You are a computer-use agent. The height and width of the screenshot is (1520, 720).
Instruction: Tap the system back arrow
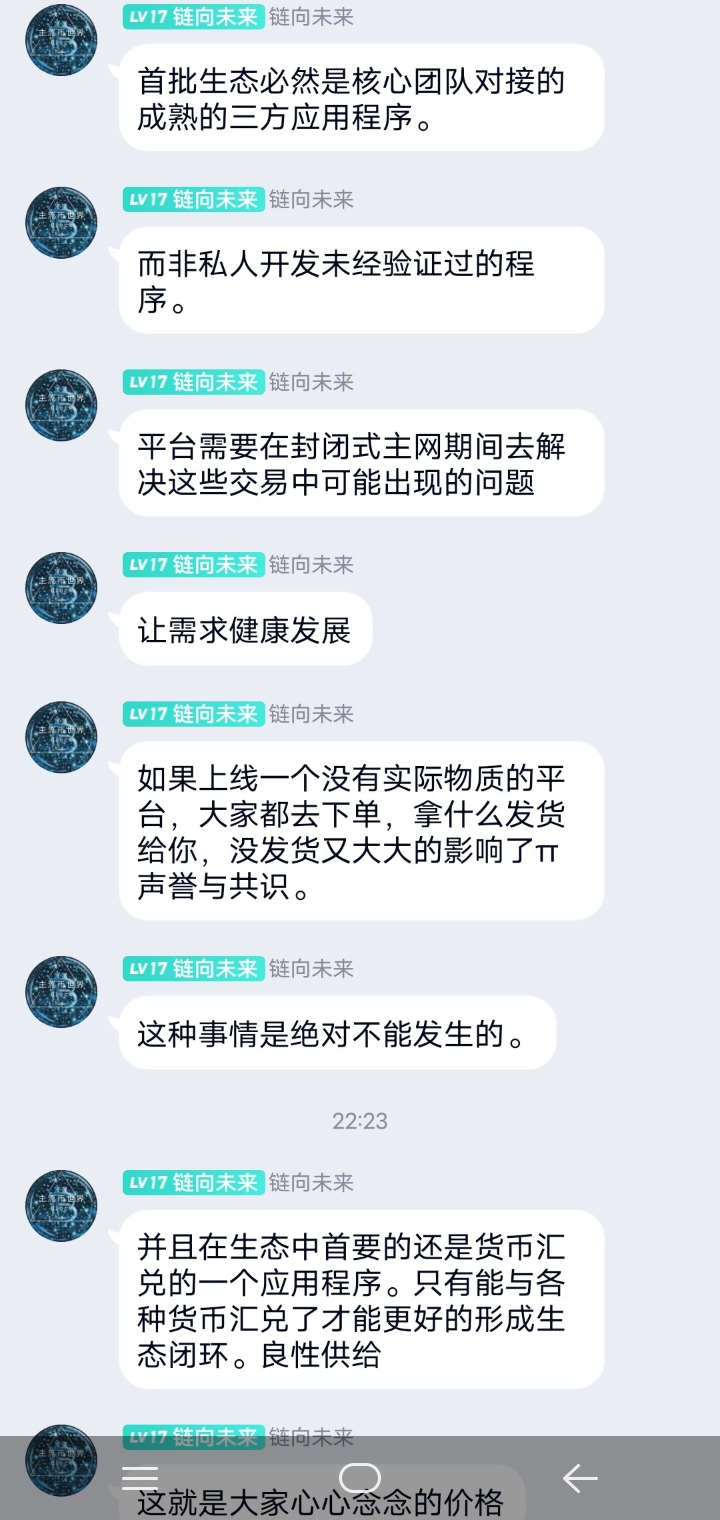pyautogui.click(x=579, y=1478)
